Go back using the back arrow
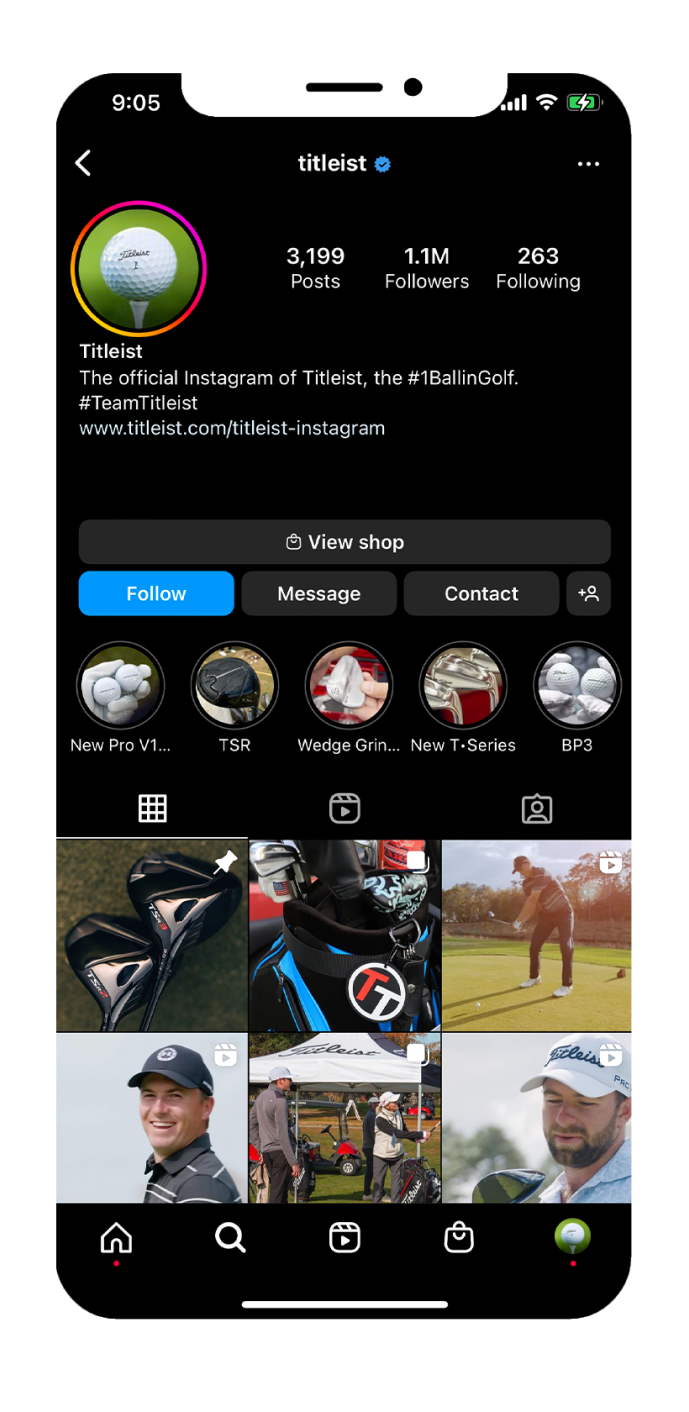This screenshot has height=1412, width=689. (84, 164)
